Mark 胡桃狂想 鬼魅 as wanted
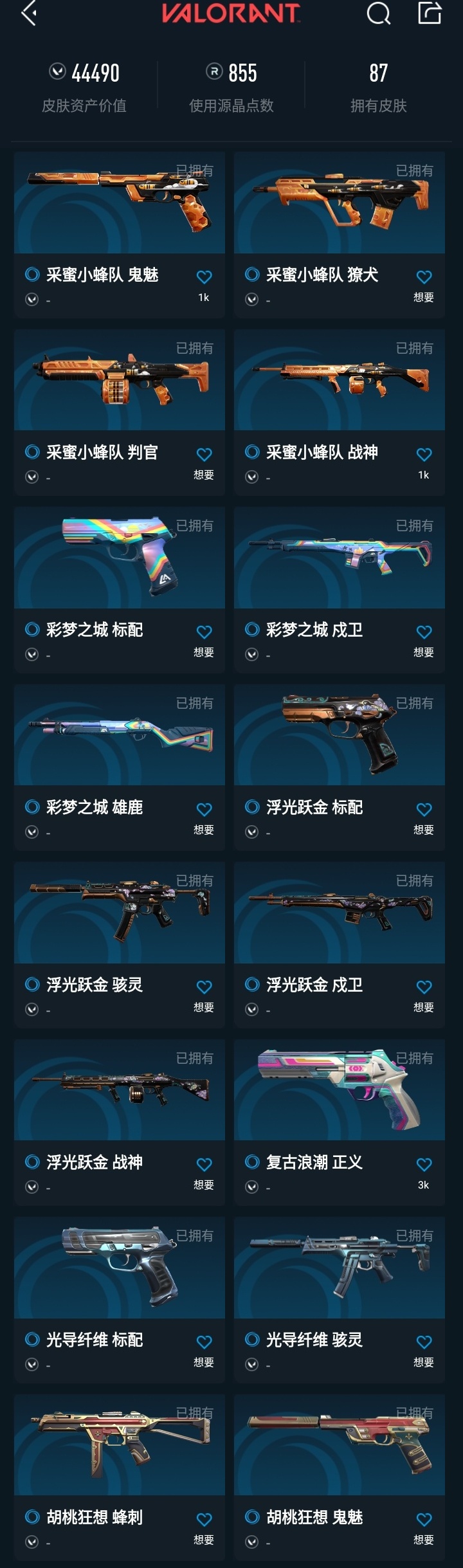 tap(424, 1520)
